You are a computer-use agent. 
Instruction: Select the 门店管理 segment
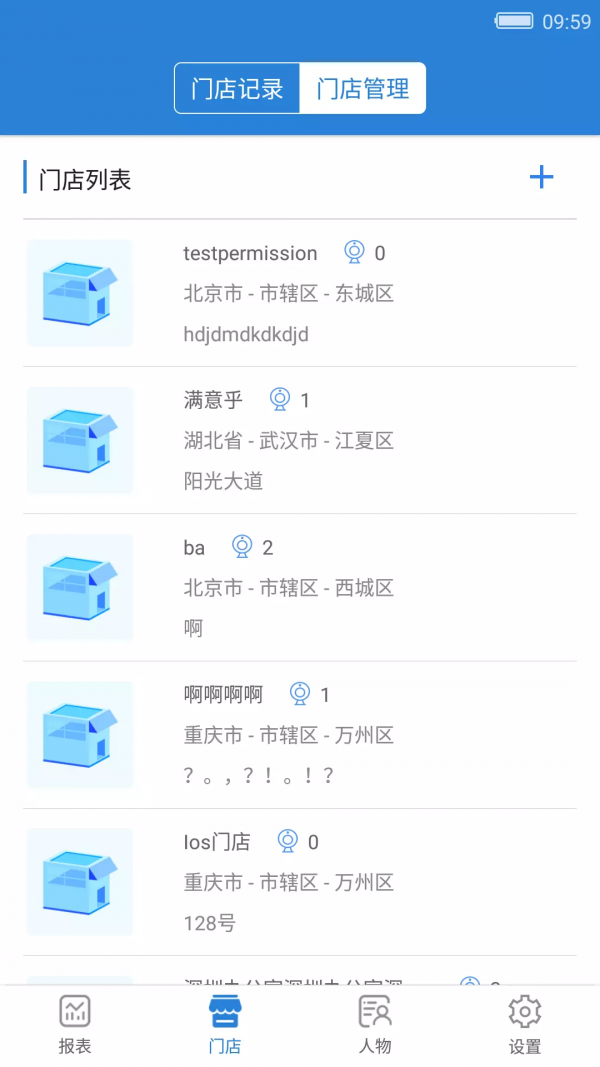pyautogui.click(x=363, y=88)
